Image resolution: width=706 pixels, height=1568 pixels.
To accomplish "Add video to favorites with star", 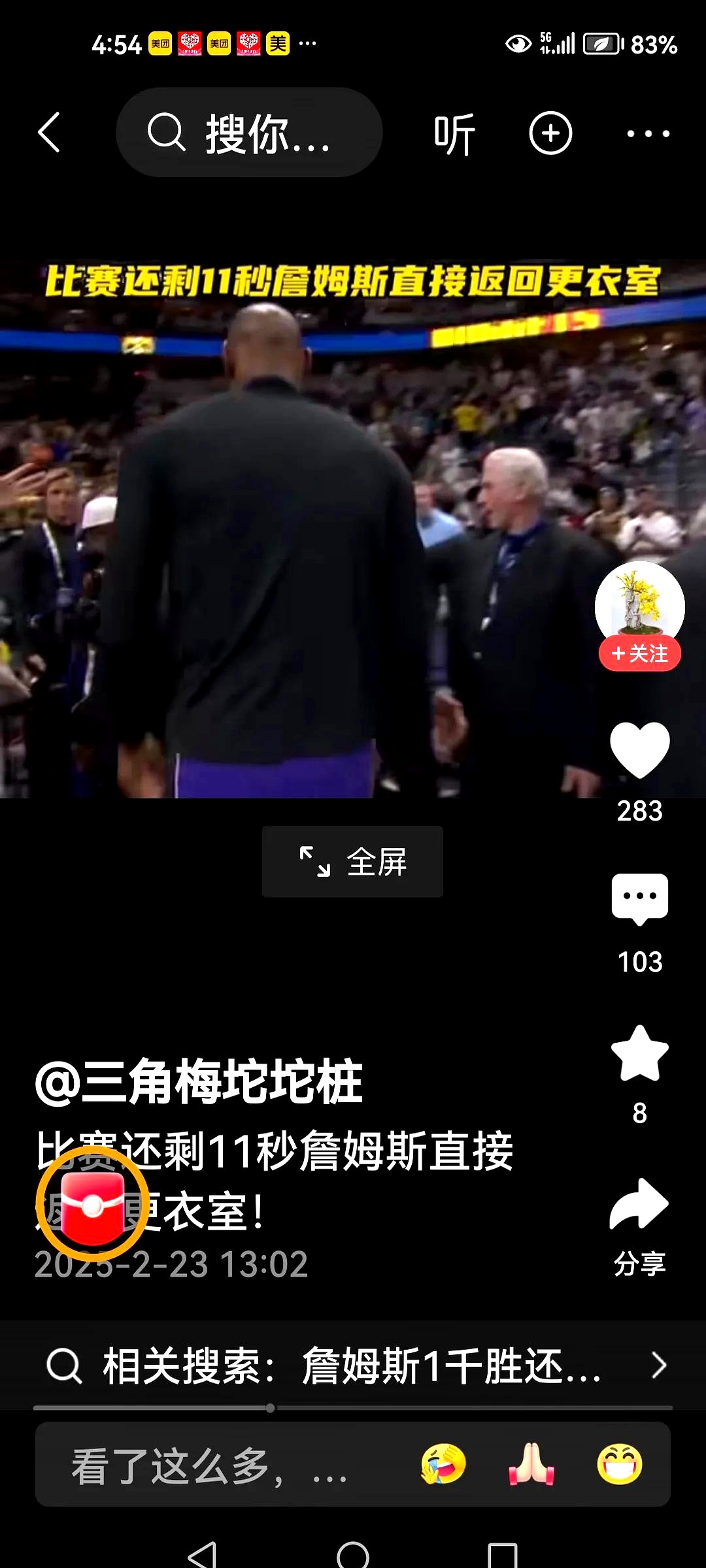I will point(639,1053).
